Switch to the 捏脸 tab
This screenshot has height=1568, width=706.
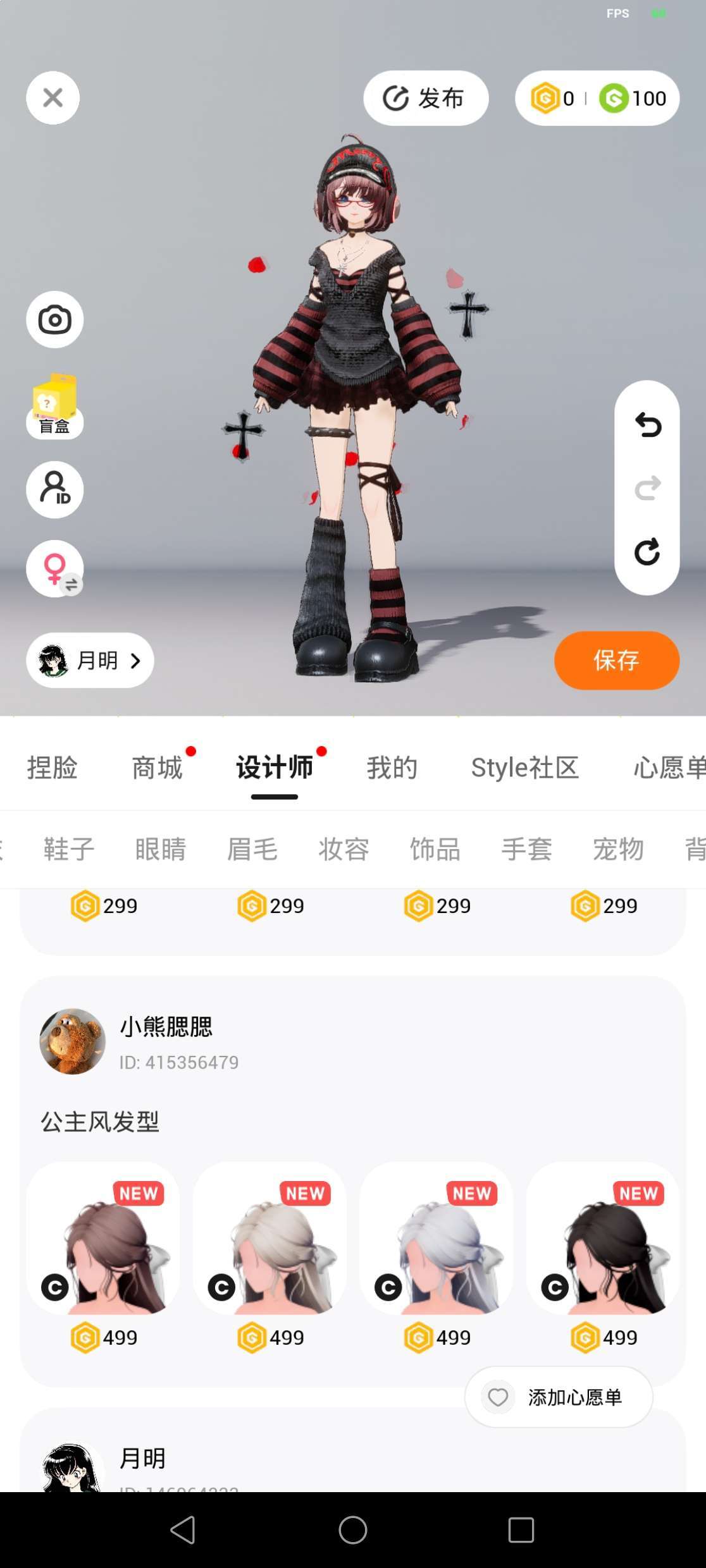point(52,768)
